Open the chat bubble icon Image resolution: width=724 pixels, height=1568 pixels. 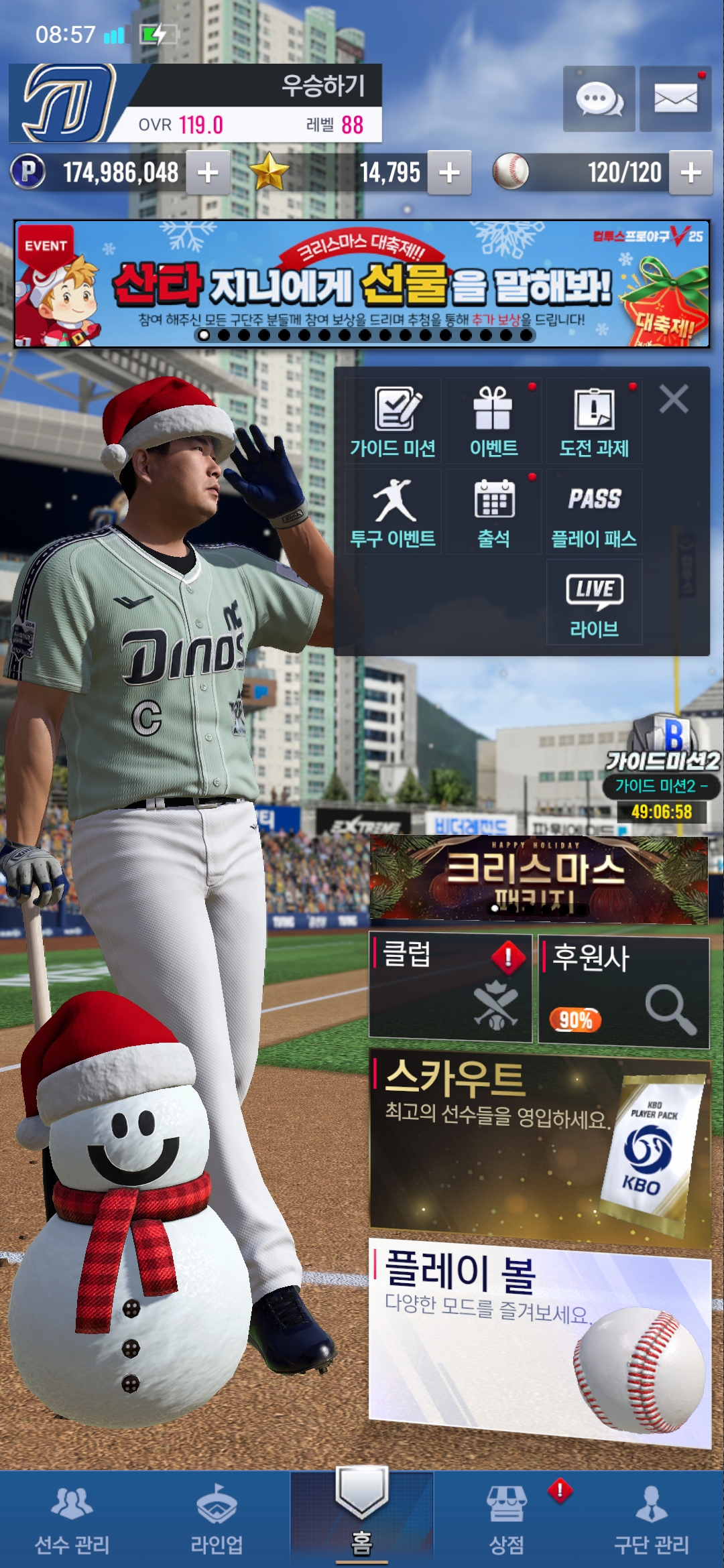click(599, 99)
